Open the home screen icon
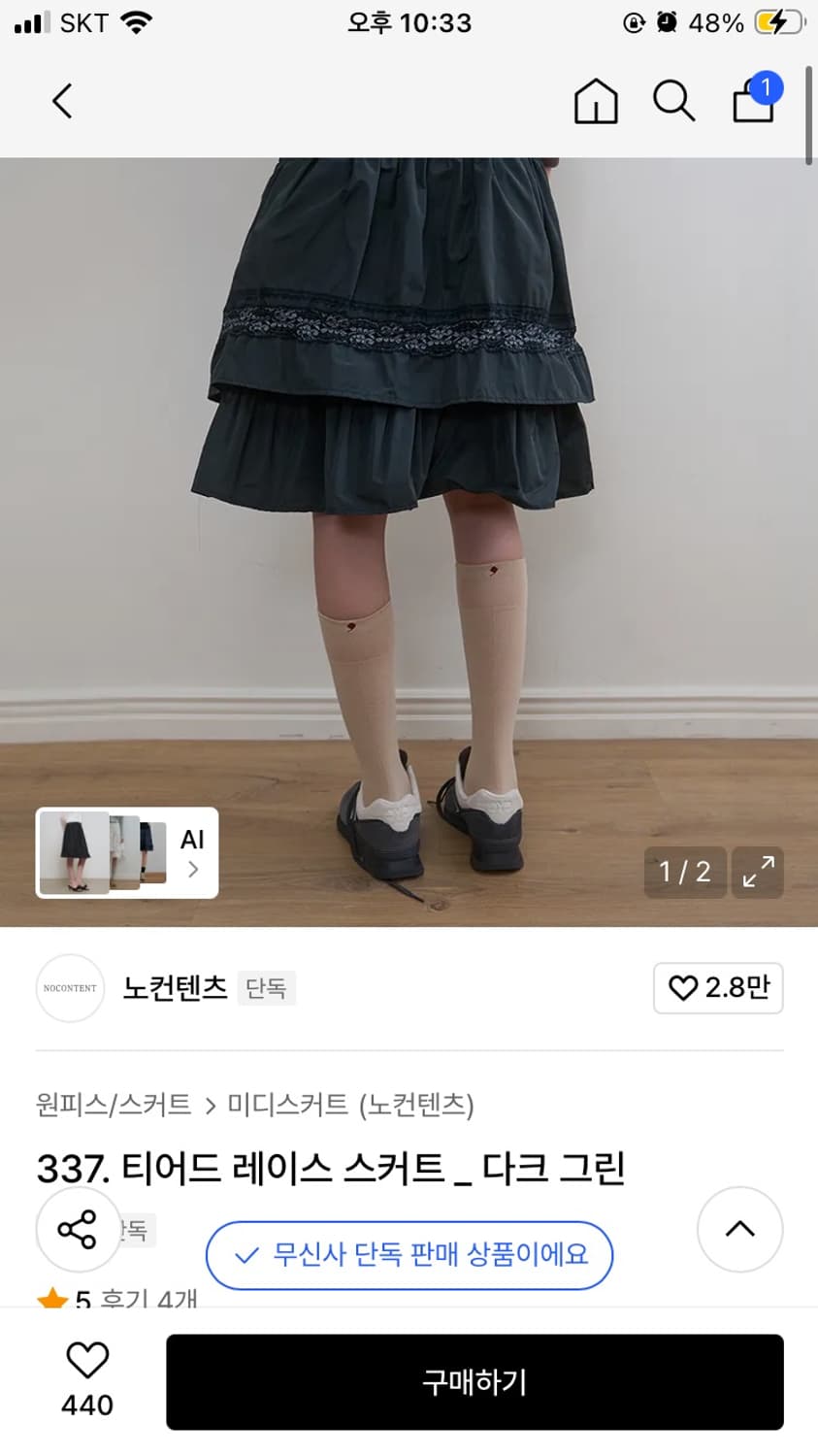The height and width of the screenshot is (1456, 818). point(595,101)
